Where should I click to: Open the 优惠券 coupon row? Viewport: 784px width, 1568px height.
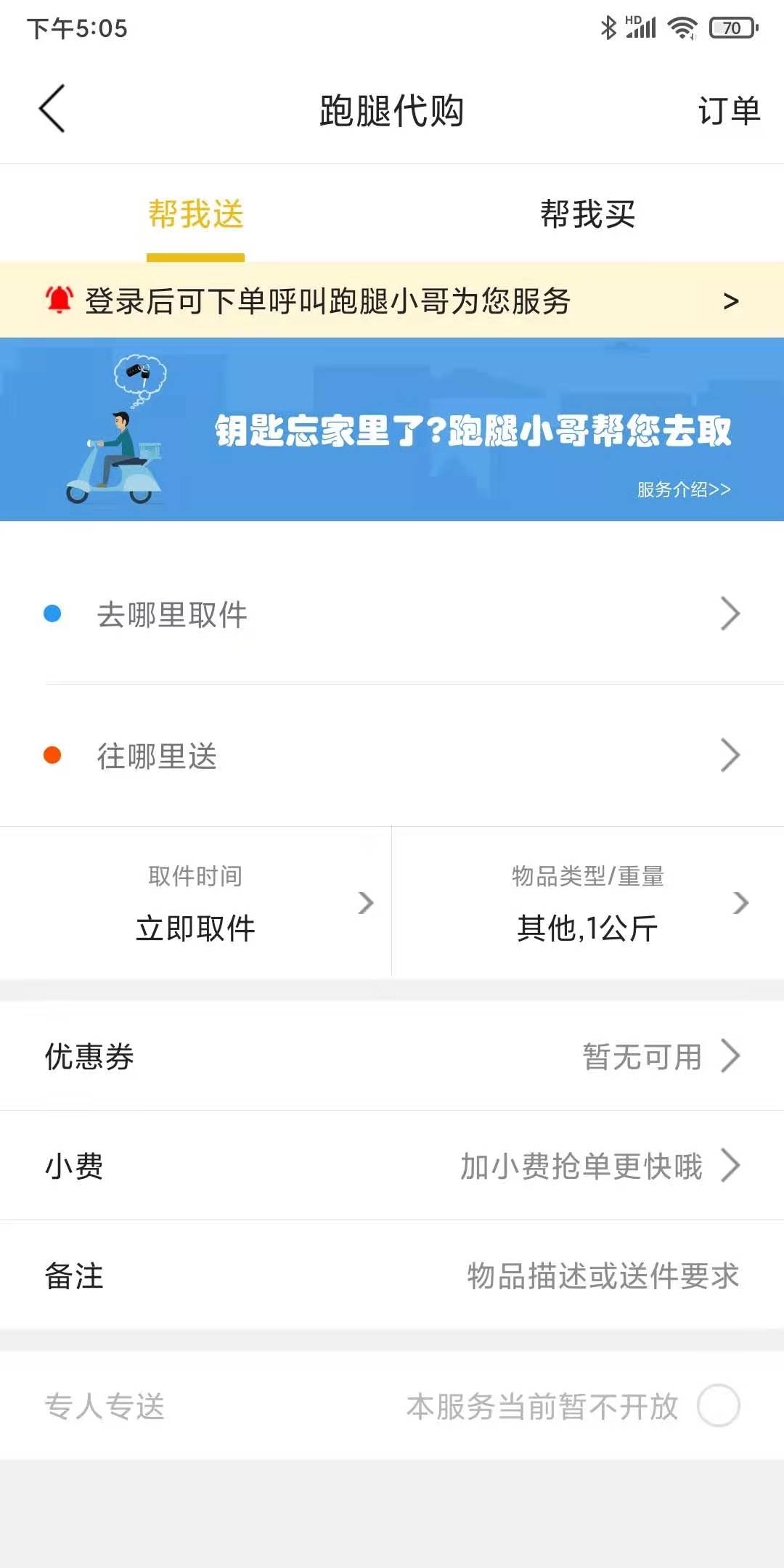[392, 1056]
